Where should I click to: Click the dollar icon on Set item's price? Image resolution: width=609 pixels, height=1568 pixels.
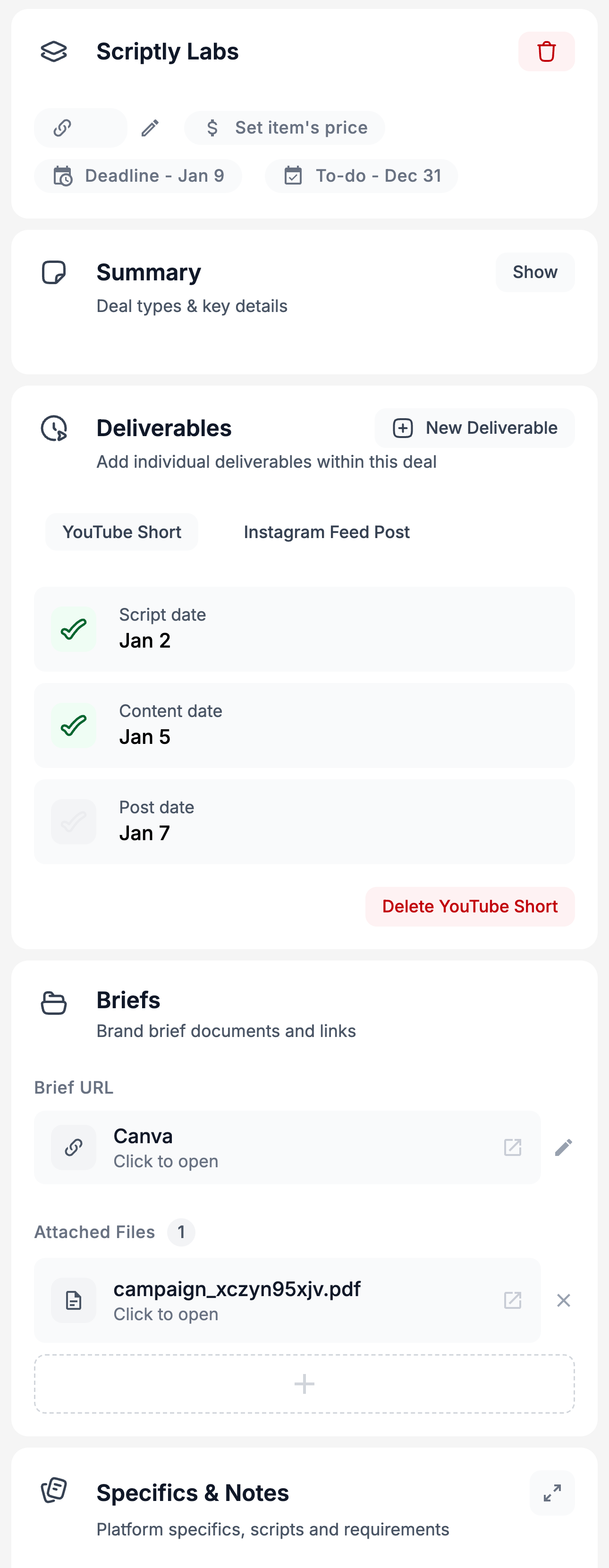(x=212, y=127)
